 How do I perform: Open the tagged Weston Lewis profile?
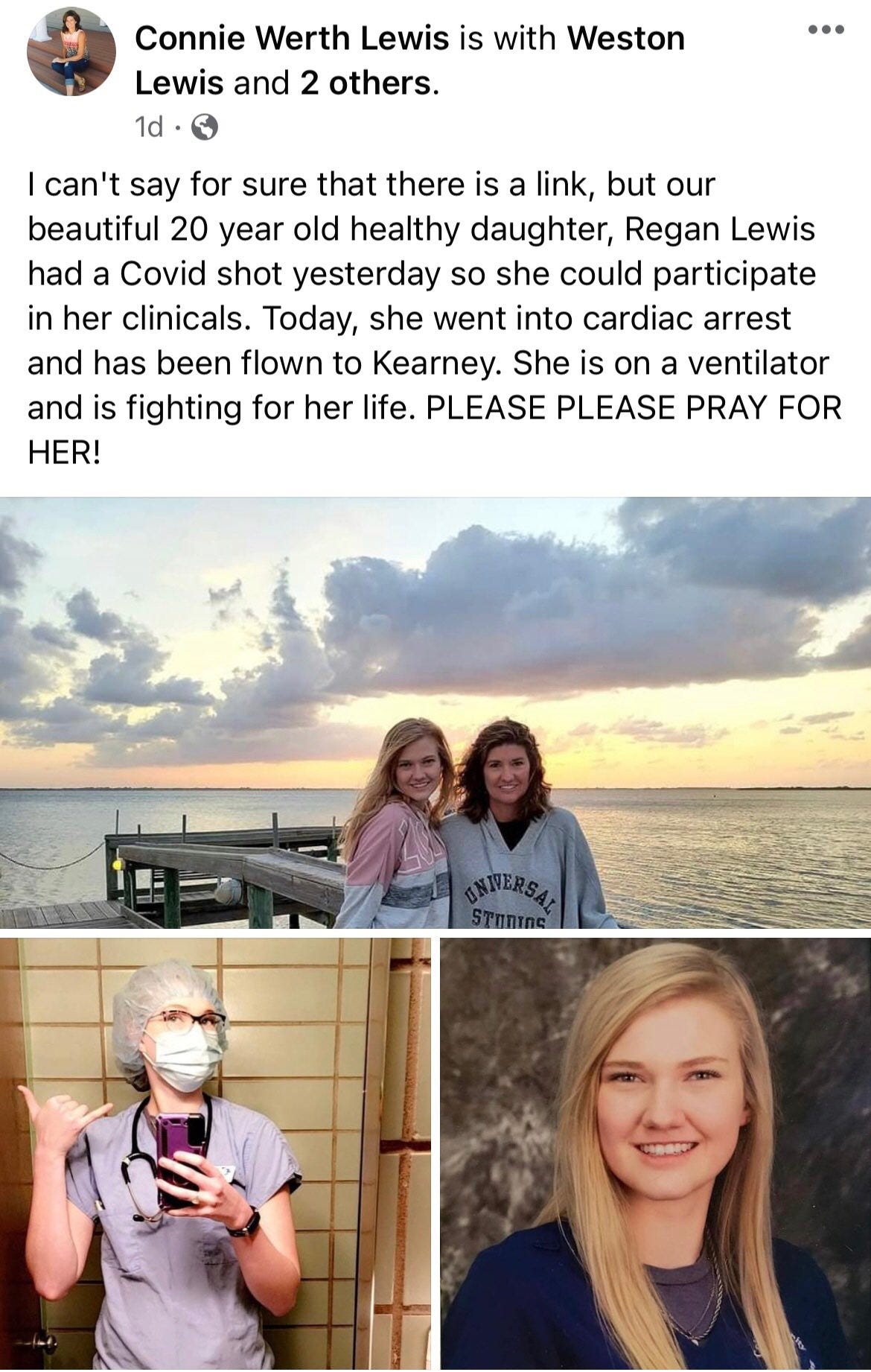pos(409,60)
